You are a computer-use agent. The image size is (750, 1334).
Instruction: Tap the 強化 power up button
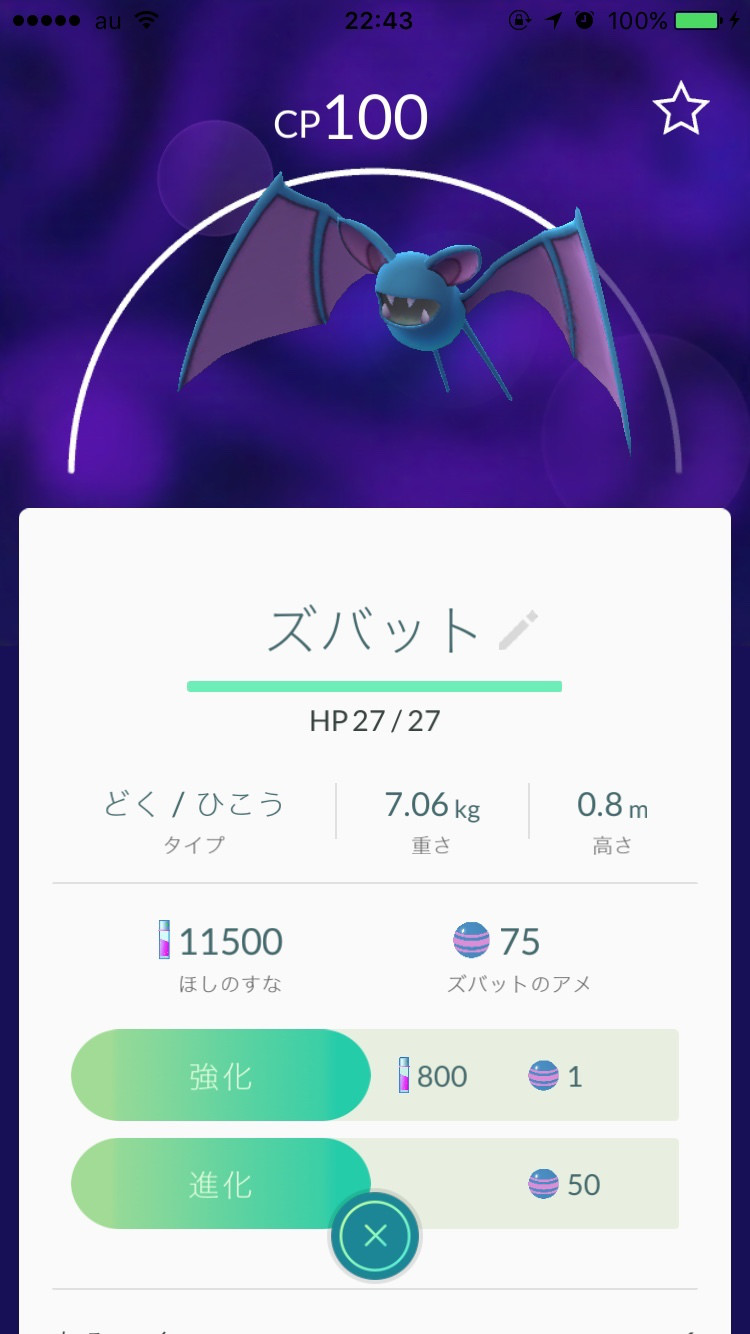(221, 1076)
